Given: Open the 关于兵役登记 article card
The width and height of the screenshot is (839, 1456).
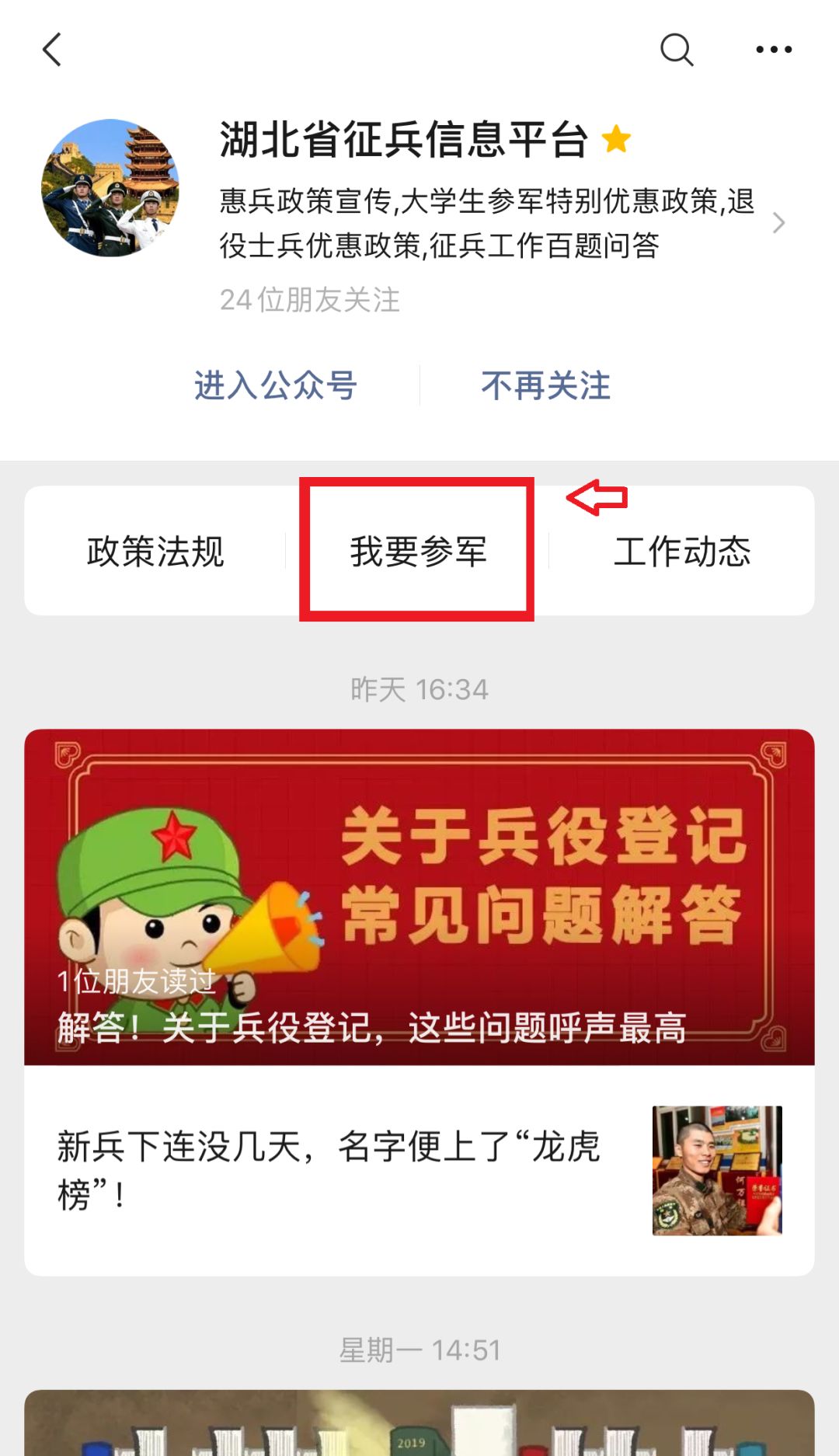Looking at the screenshot, I should pyautogui.click(x=419, y=897).
